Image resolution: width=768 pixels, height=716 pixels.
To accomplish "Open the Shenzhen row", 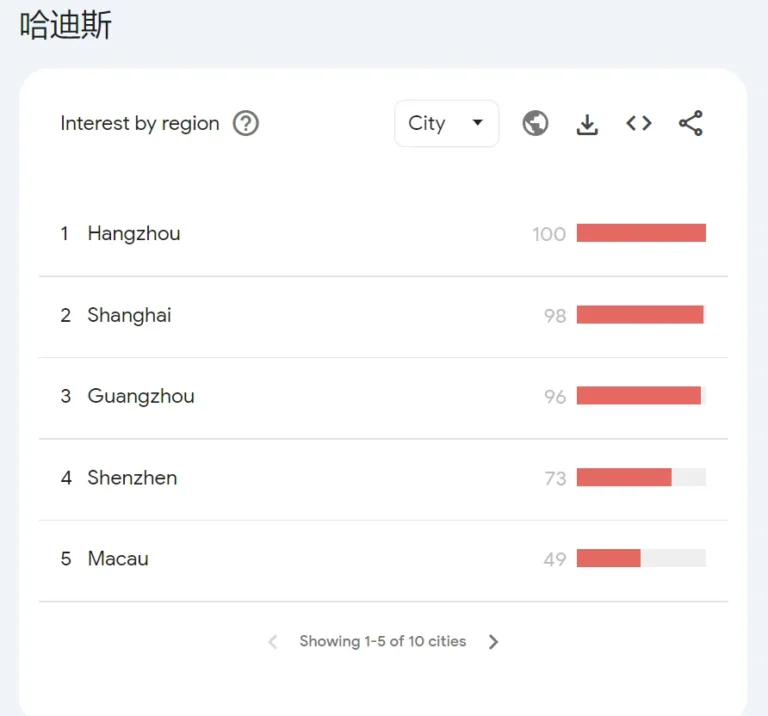I will 132,478.
